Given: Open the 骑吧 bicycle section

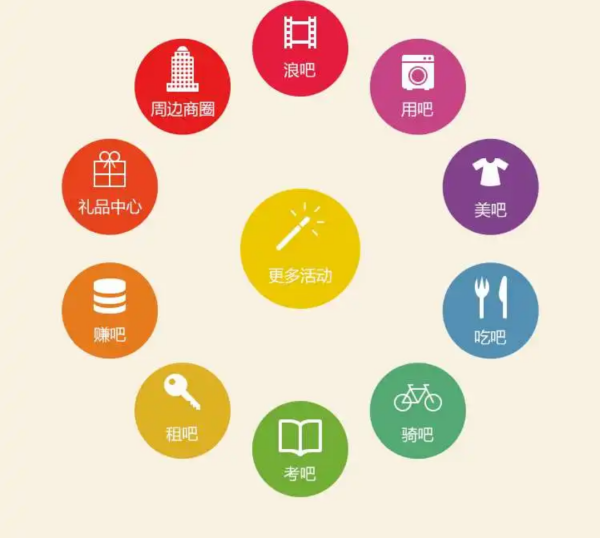Looking at the screenshot, I should tap(417, 410).
